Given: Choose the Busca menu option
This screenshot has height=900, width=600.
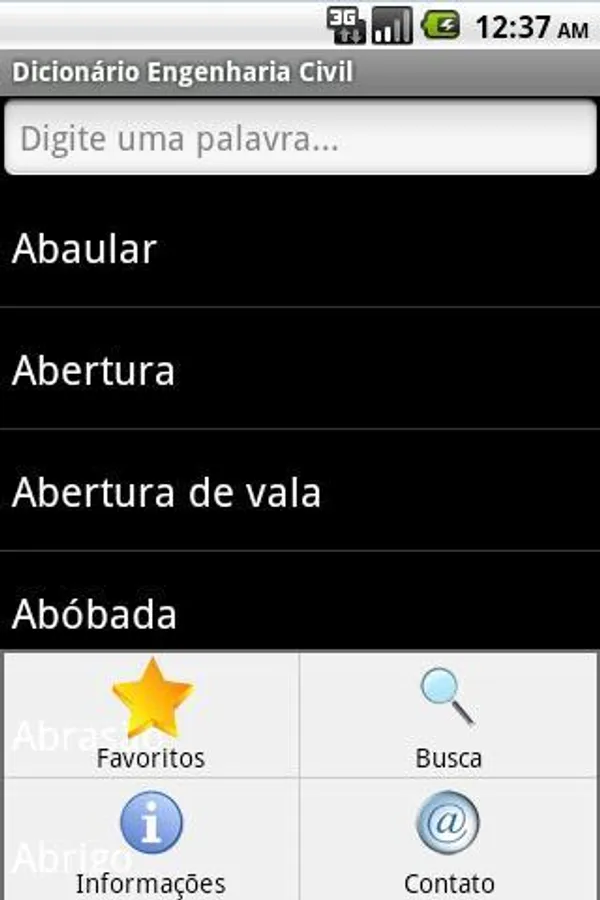Looking at the screenshot, I should pos(448,716).
